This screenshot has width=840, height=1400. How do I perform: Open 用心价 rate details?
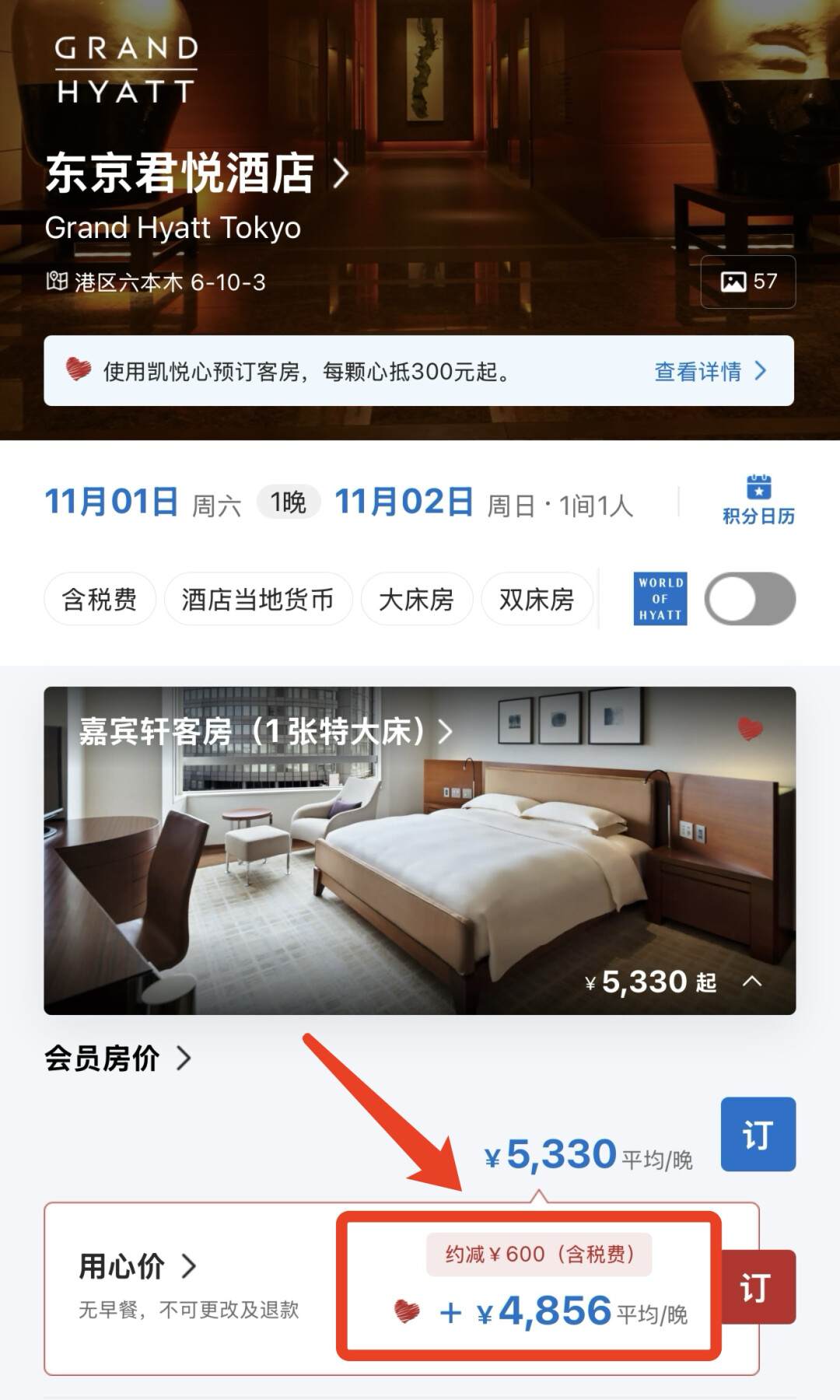pyautogui.click(x=137, y=1267)
